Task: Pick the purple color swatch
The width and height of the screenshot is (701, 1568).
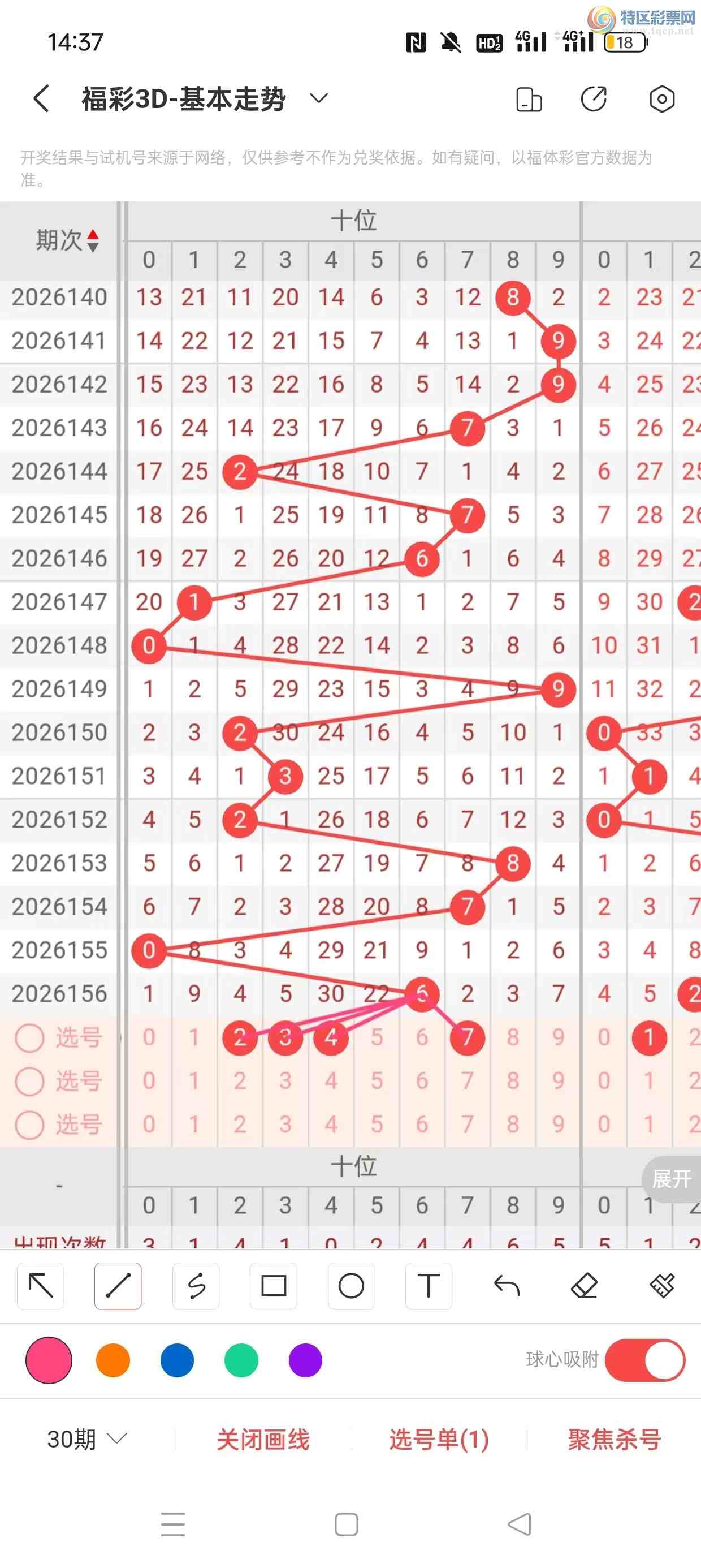Action: click(x=305, y=1360)
